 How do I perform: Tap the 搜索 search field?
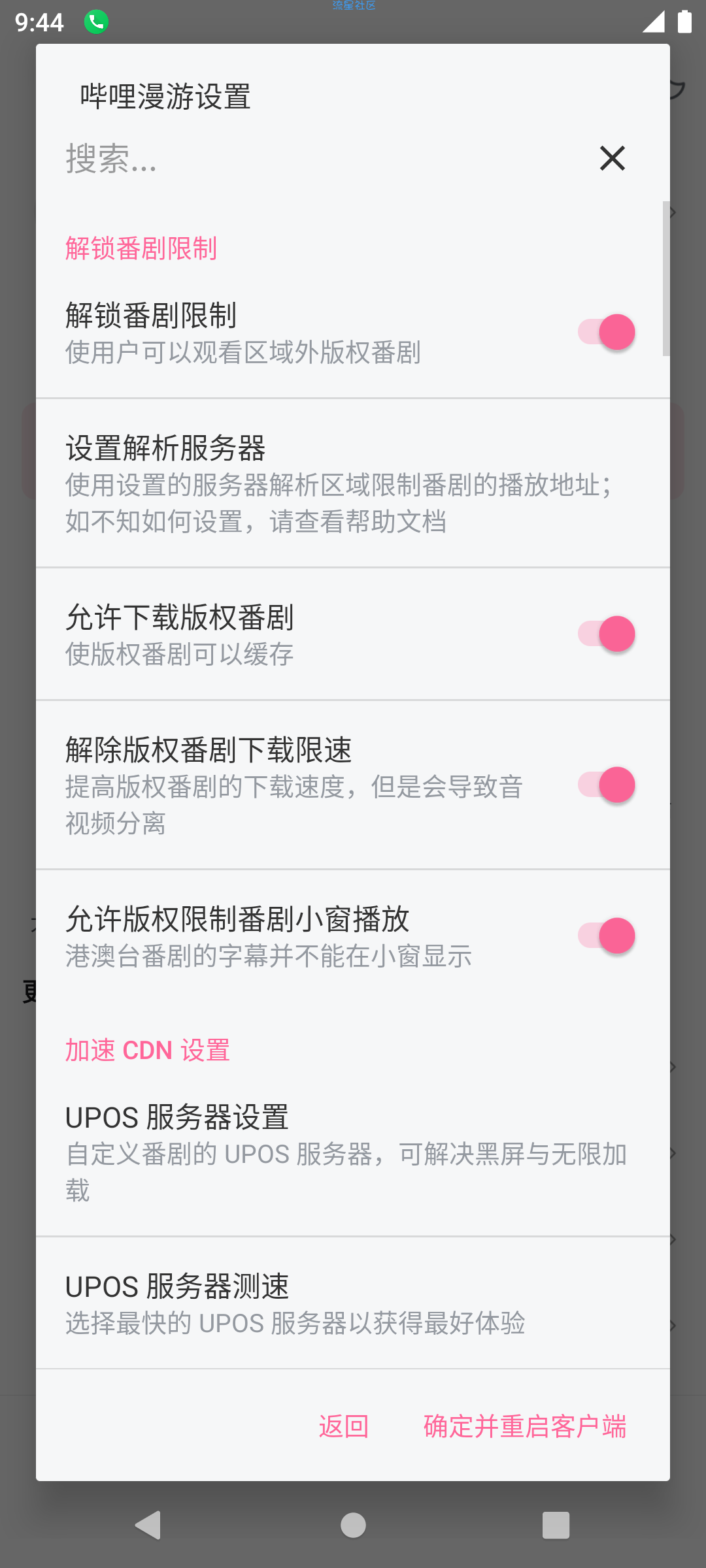click(x=320, y=158)
